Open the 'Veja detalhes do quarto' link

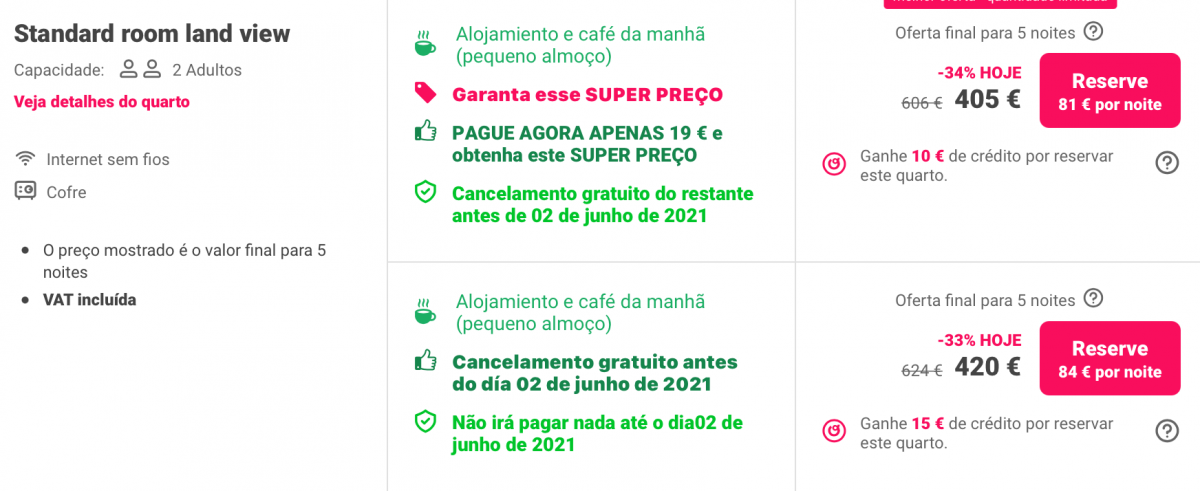point(102,102)
